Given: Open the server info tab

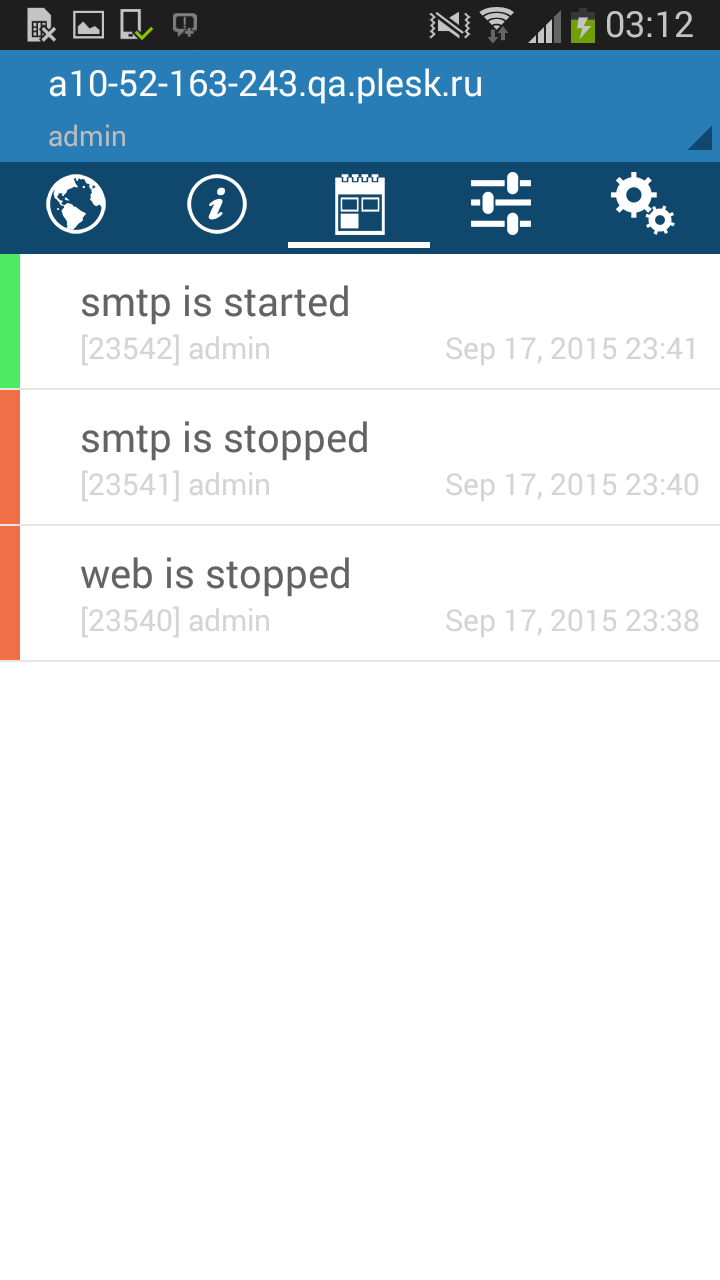Looking at the screenshot, I should 217,205.
